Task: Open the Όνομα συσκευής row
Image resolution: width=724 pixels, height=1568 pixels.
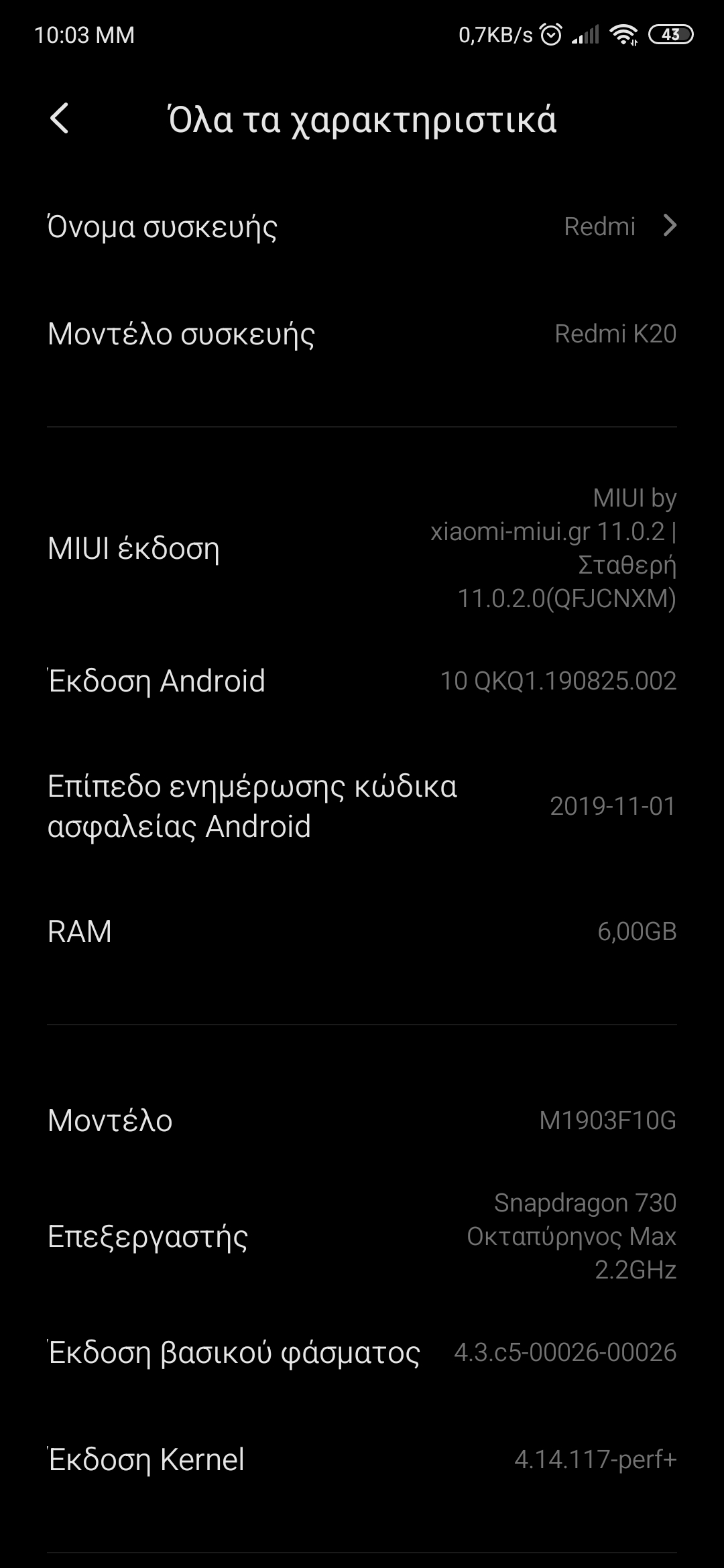Action: [362, 226]
